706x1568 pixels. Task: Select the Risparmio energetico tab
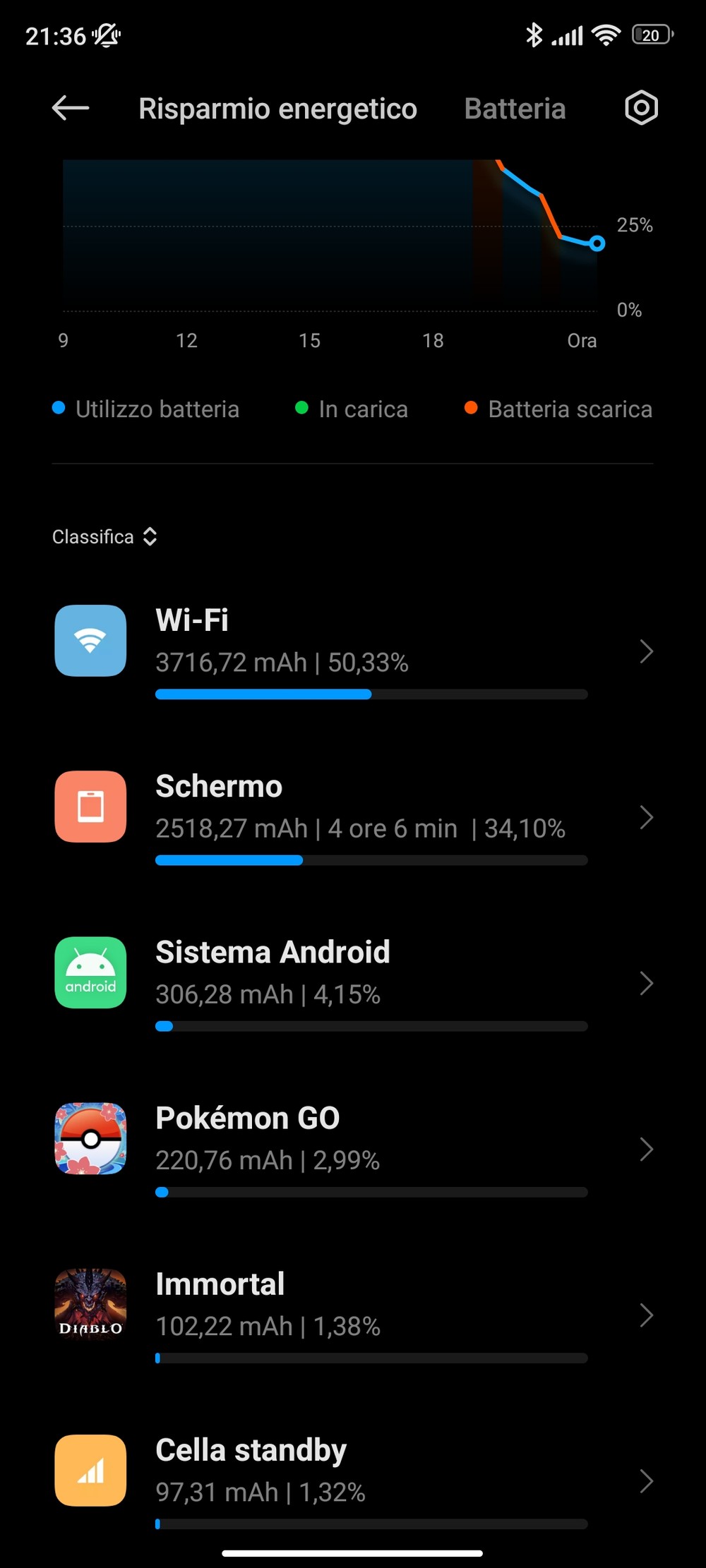pyautogui.click(x=277, y=109)
